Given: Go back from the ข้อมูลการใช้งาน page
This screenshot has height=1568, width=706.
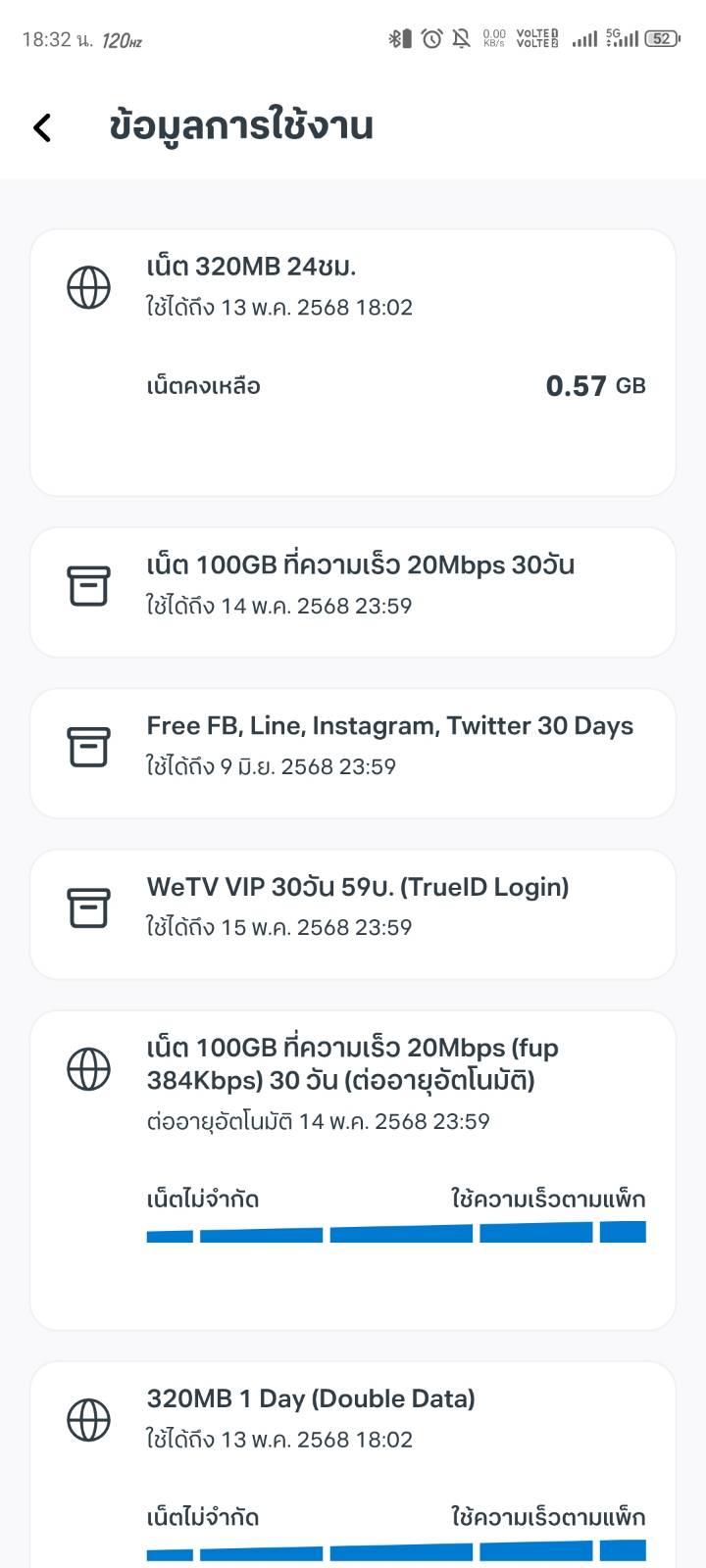Looking at the screenshot, I should coord(42,127).
